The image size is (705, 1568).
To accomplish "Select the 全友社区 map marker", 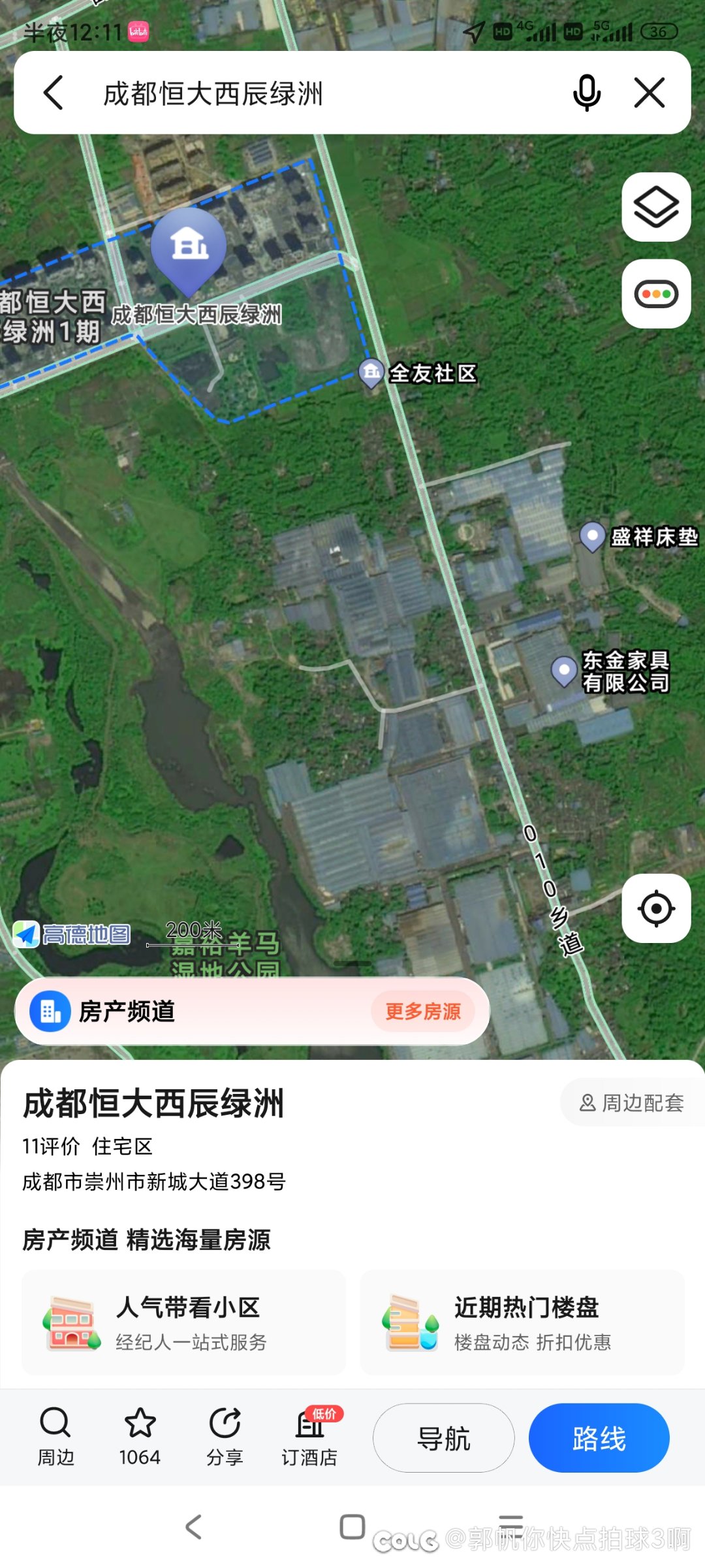I will pos(371,373).
